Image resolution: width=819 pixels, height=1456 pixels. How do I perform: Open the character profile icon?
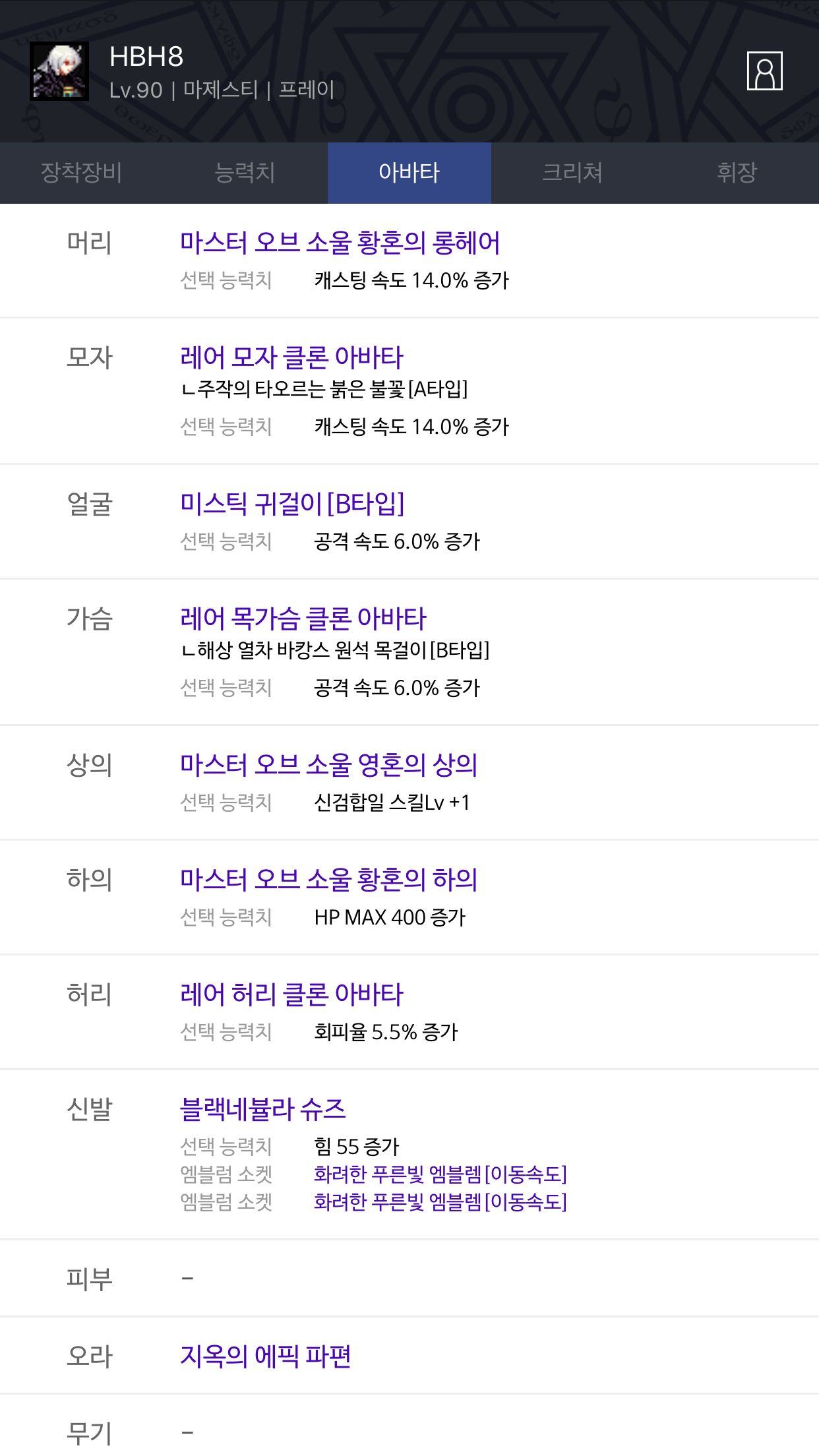(x=764, y=71)
